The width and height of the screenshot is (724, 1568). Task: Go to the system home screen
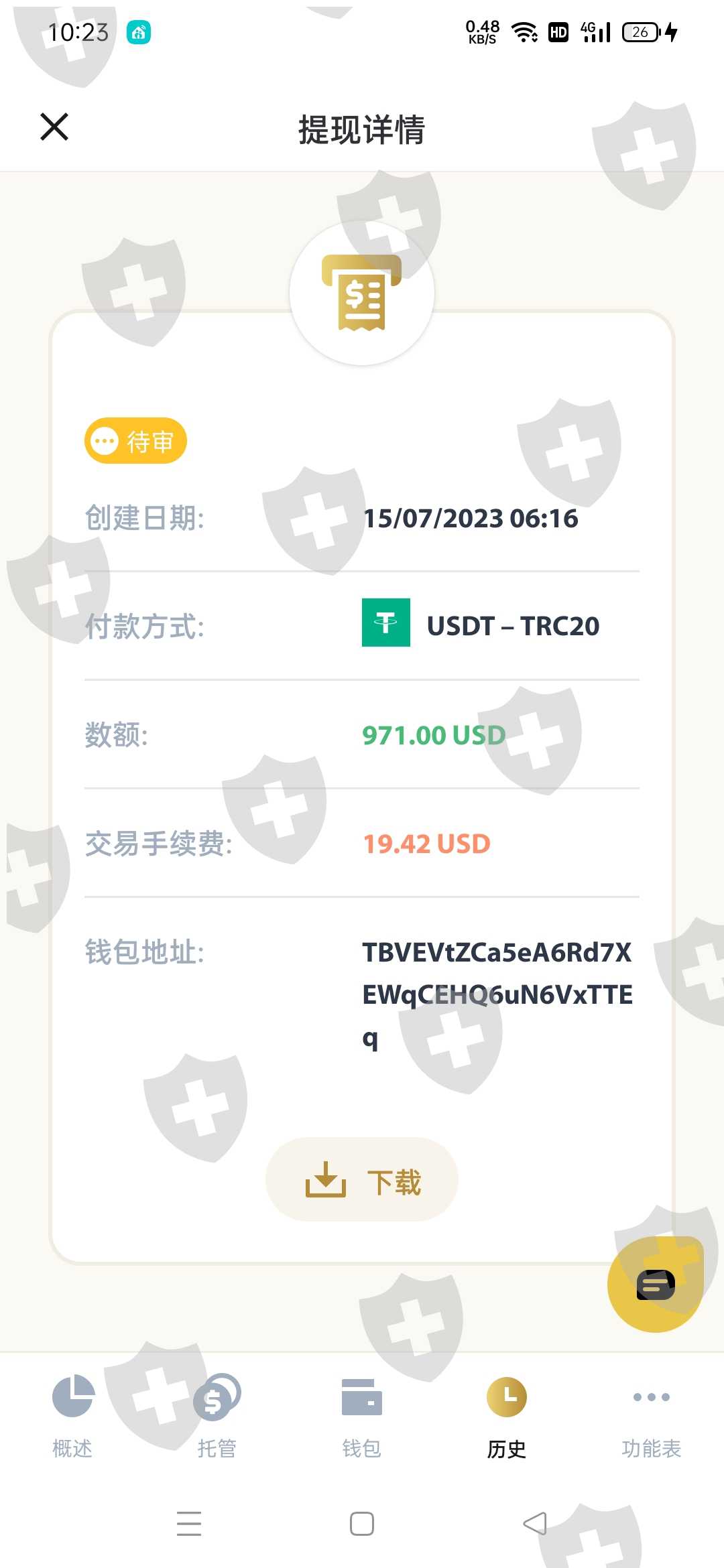coord(362,1524)
